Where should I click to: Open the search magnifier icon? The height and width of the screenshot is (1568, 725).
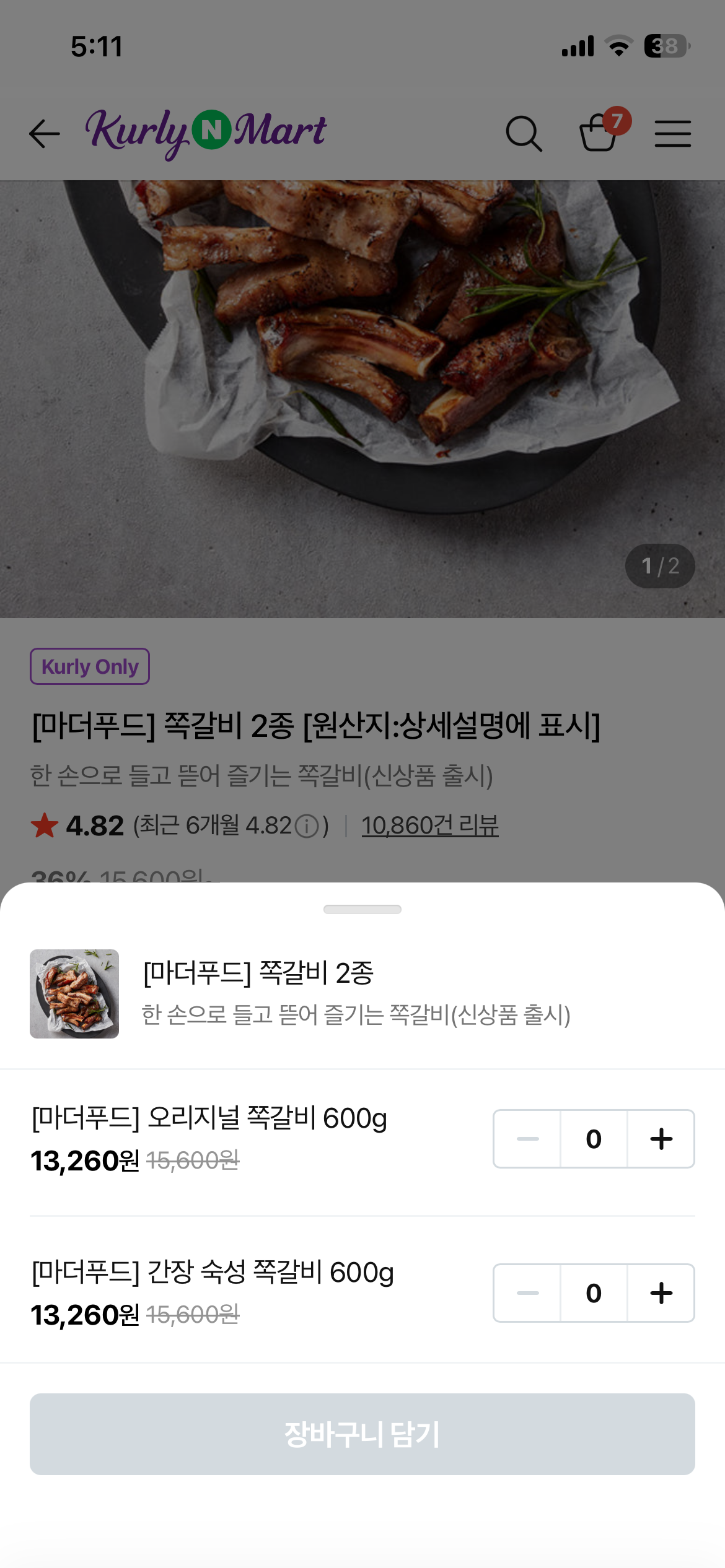point(524,133)
